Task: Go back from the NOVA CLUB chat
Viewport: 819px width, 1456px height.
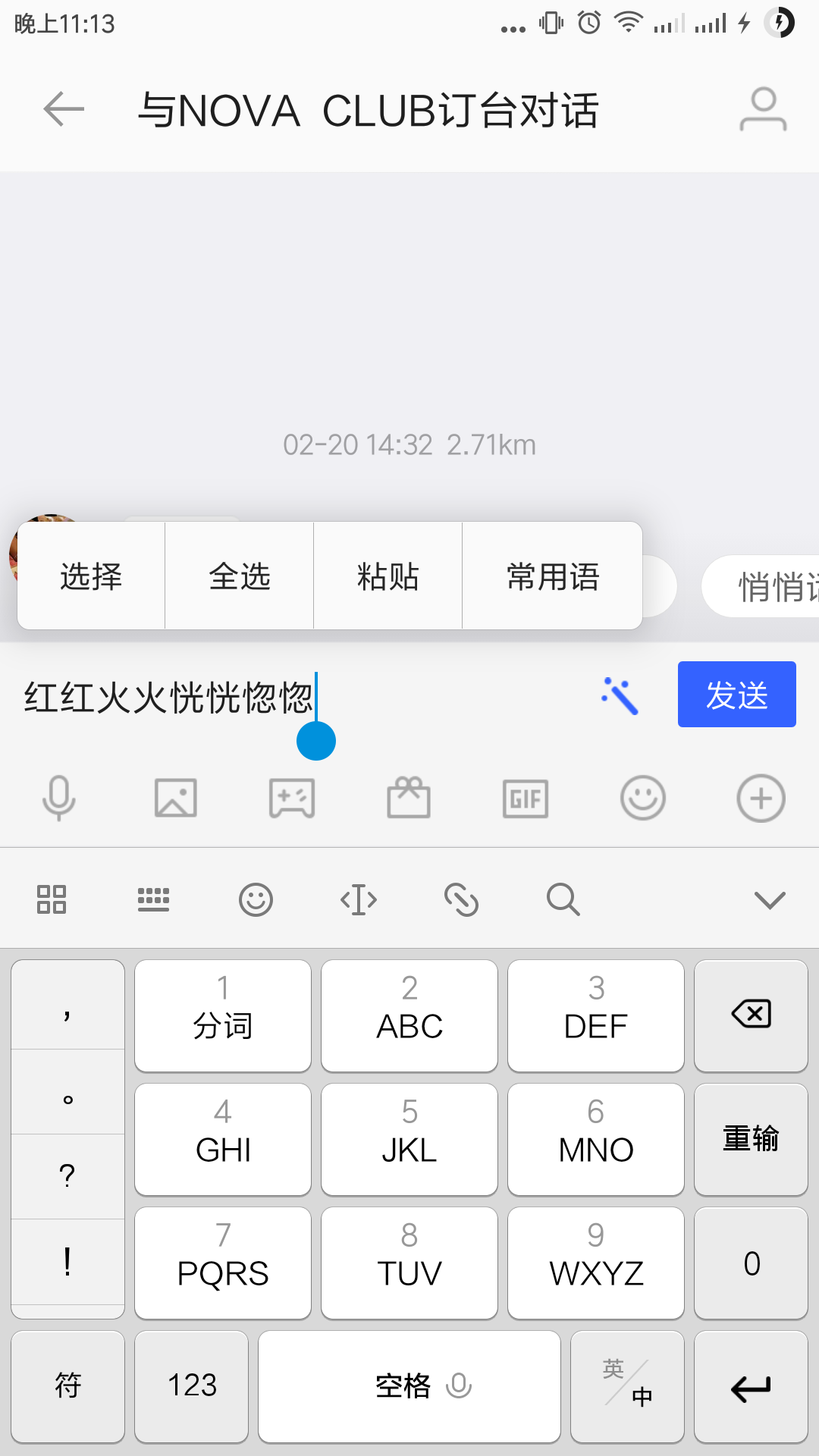Action: (64, 110)
